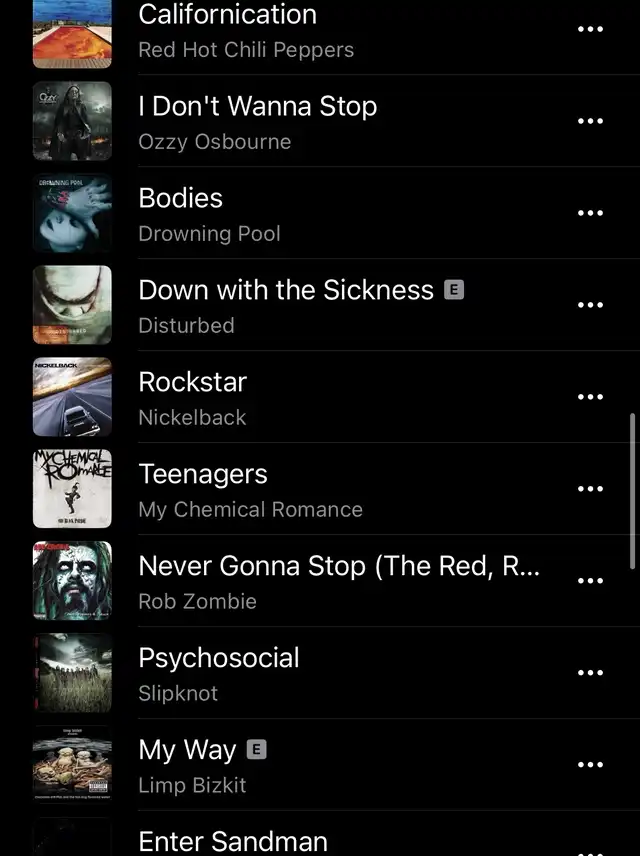Open options for Down with the Sickness
Screen dimensions: 640x856
(591, 305)
